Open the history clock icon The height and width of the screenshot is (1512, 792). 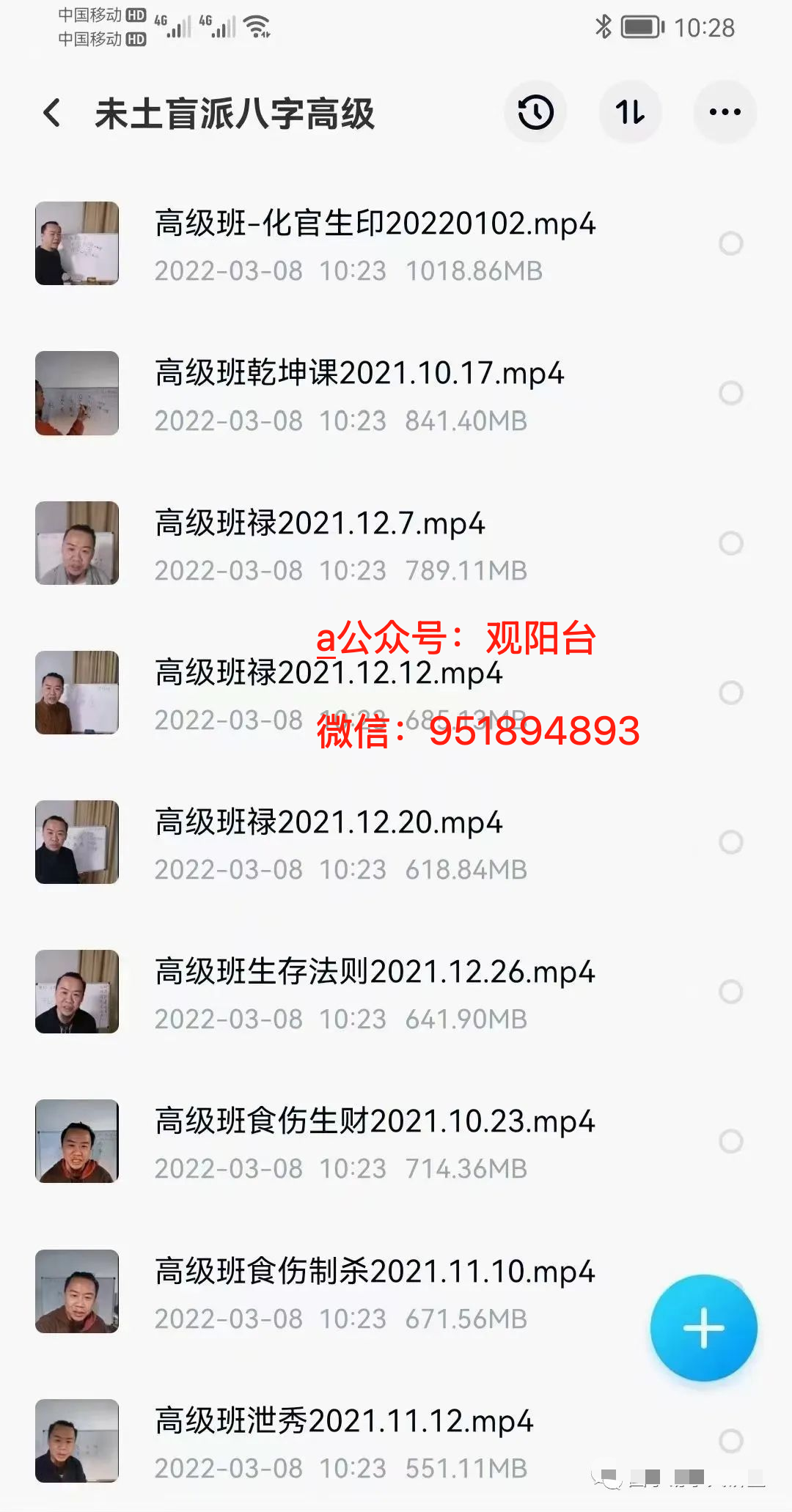[535, 112]
